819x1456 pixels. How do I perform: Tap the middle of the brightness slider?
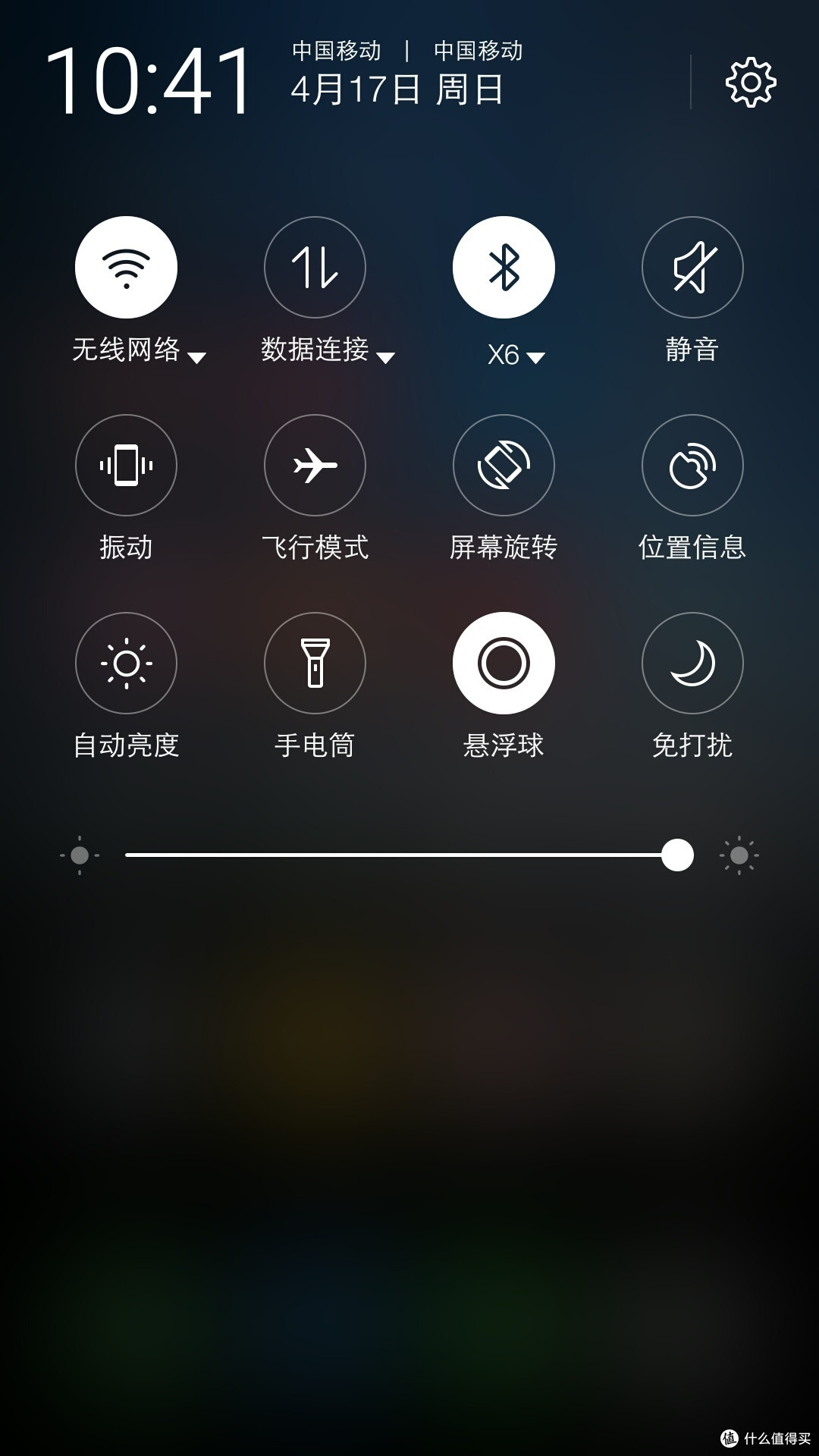point(409,855)
